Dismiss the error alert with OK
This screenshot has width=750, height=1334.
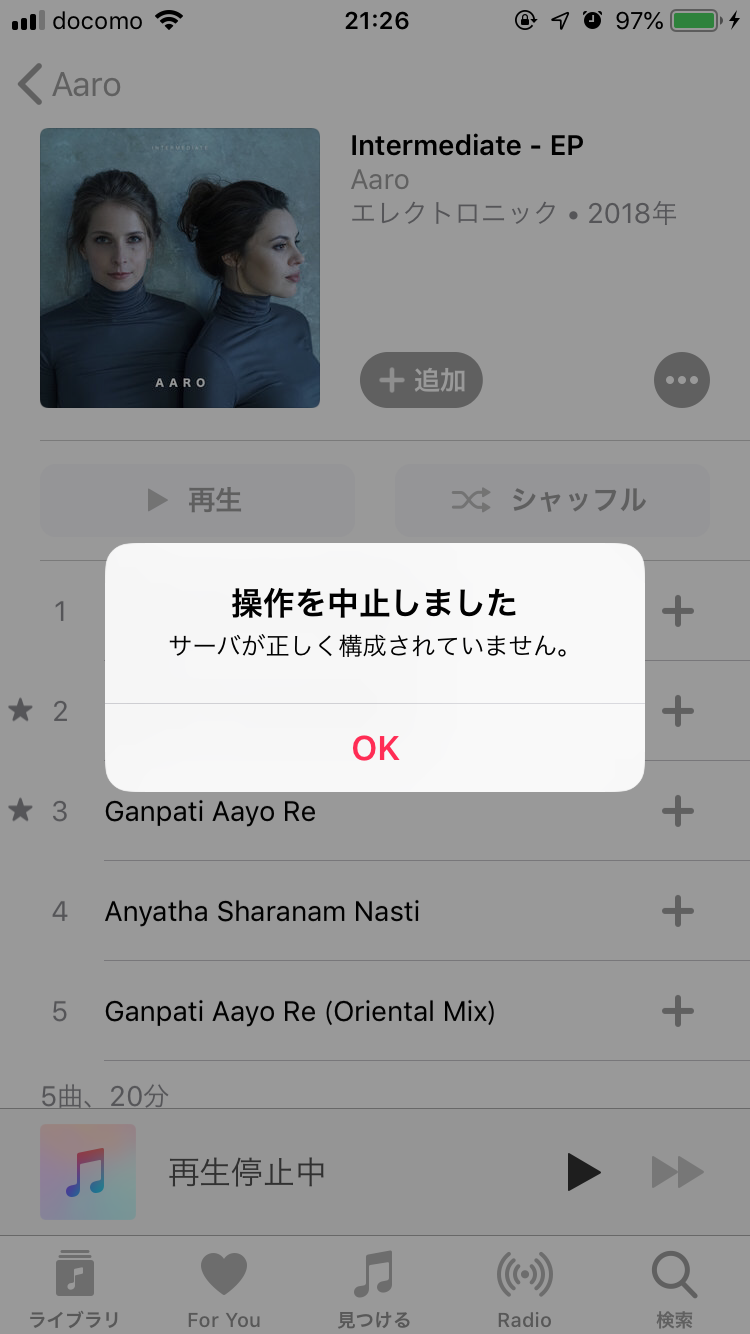(x=375, y=748)
